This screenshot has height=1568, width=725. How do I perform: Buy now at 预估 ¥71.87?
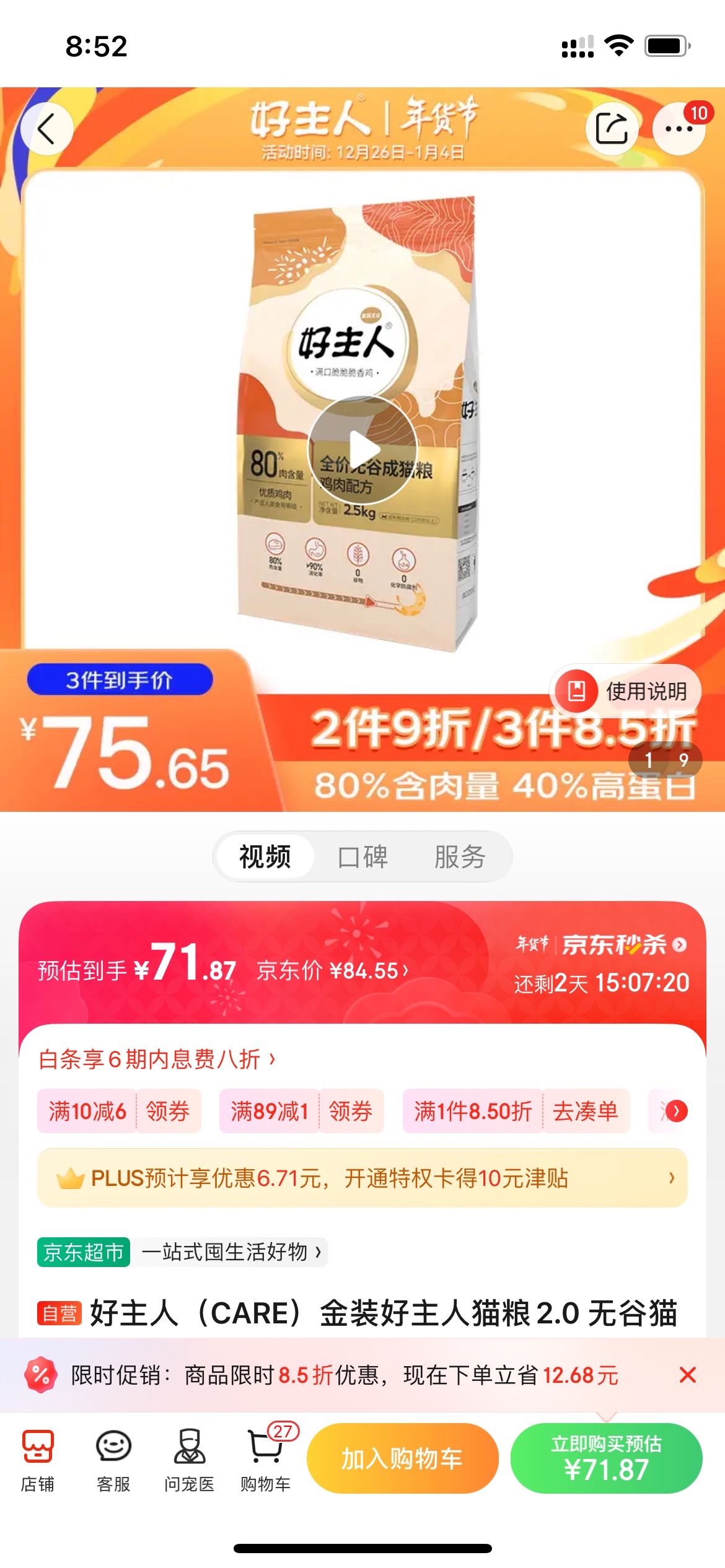coord(607,1458)
